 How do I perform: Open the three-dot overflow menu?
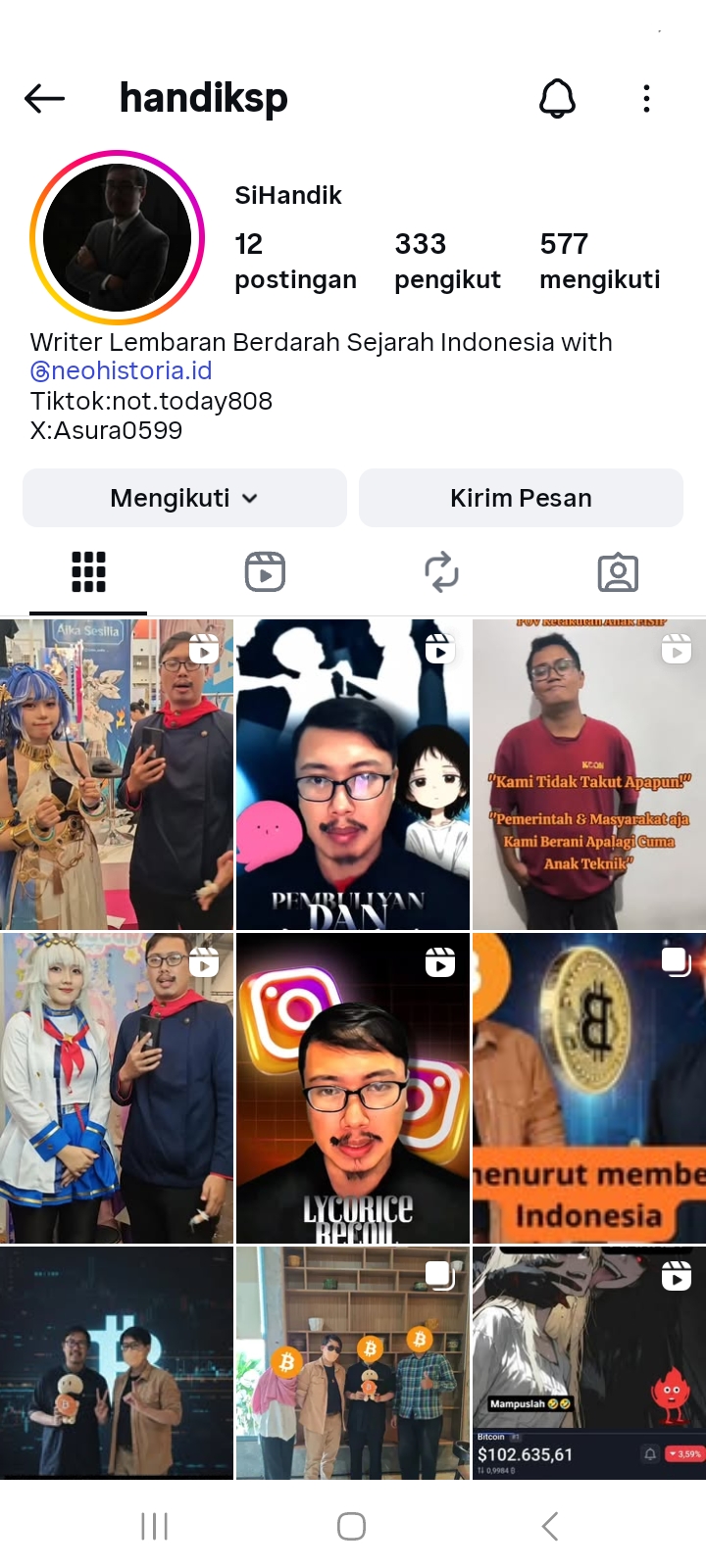coord(646,98)
